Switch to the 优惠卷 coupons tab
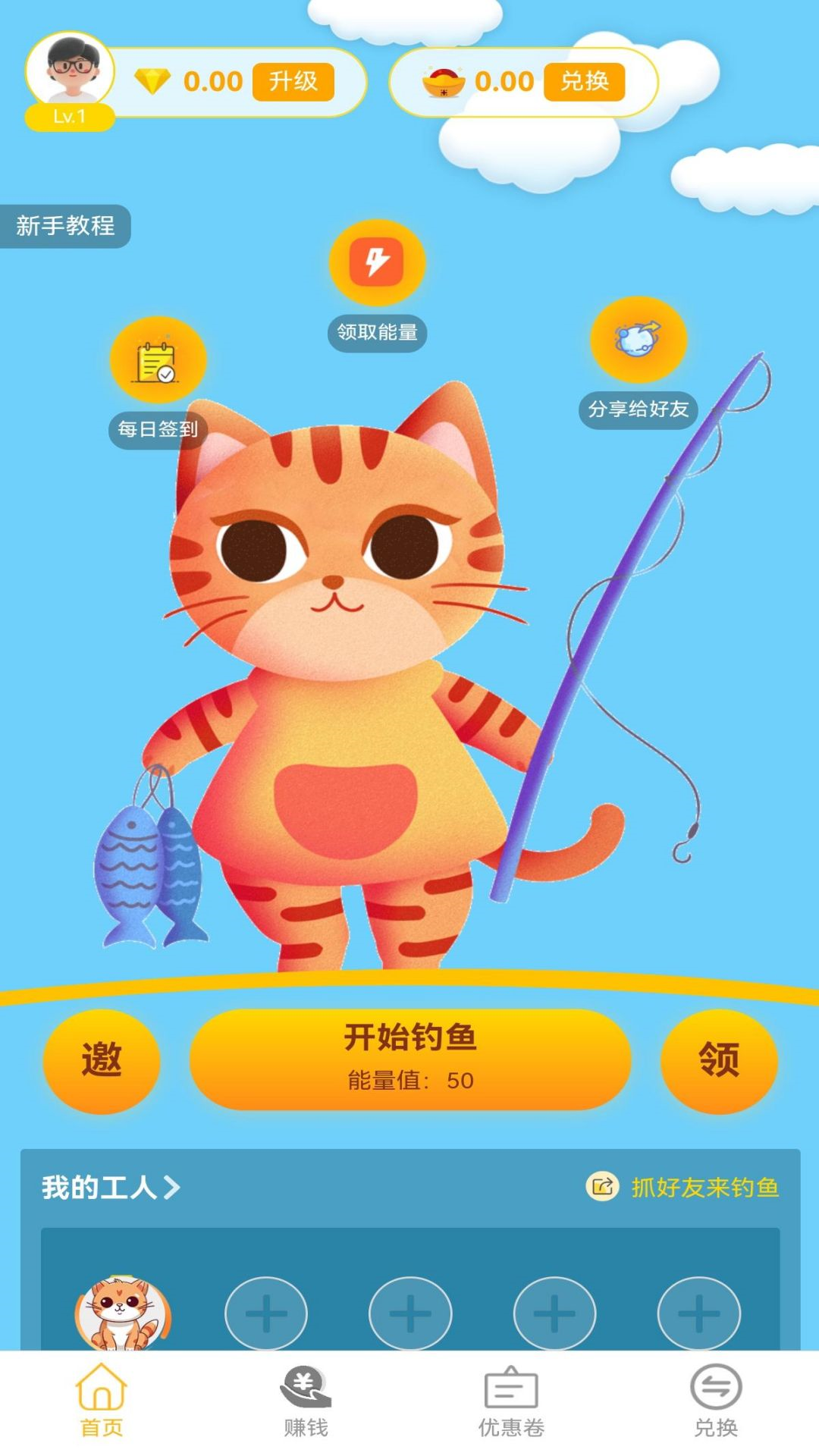The width and height of the screenshot is (819, 1456). point(511,1401)
